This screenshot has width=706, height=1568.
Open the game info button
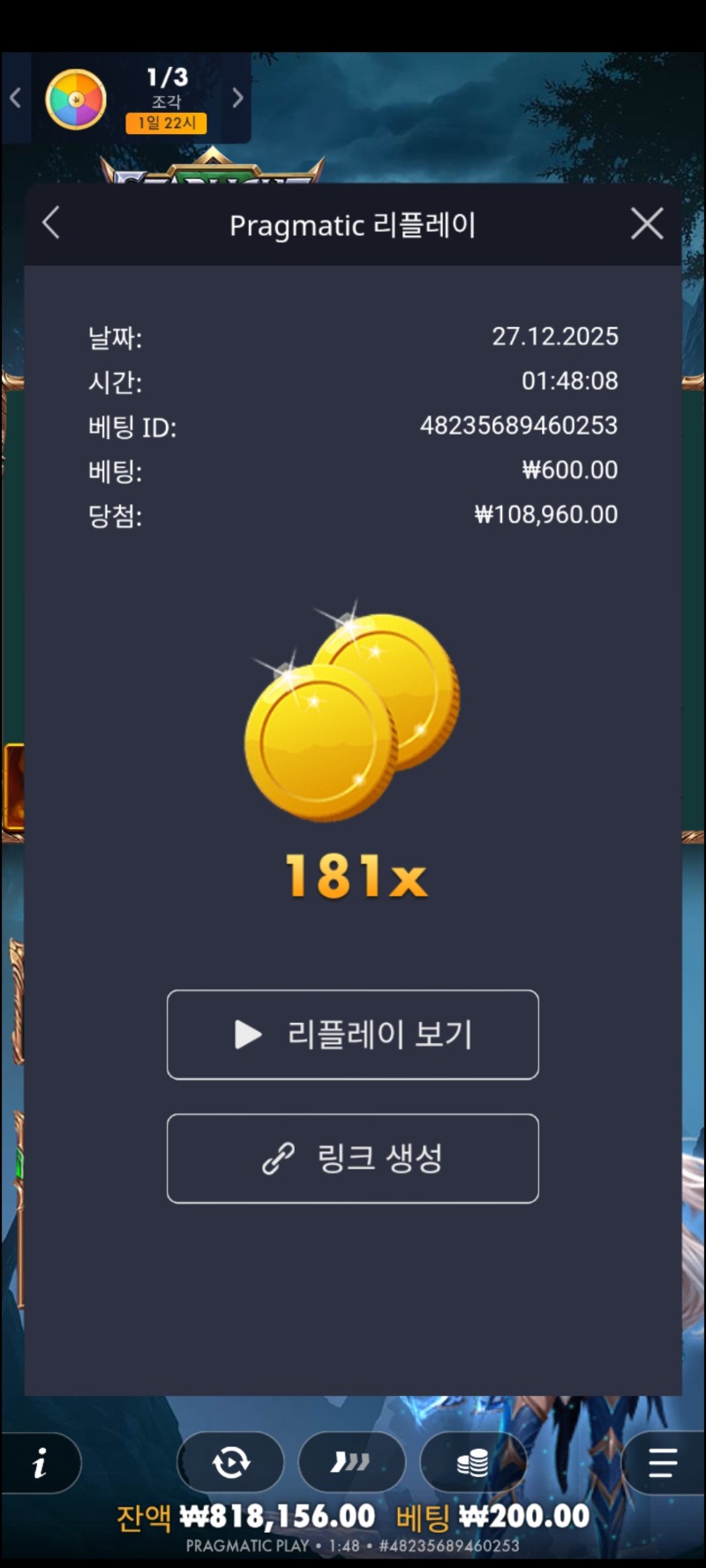click(40, 1464)
